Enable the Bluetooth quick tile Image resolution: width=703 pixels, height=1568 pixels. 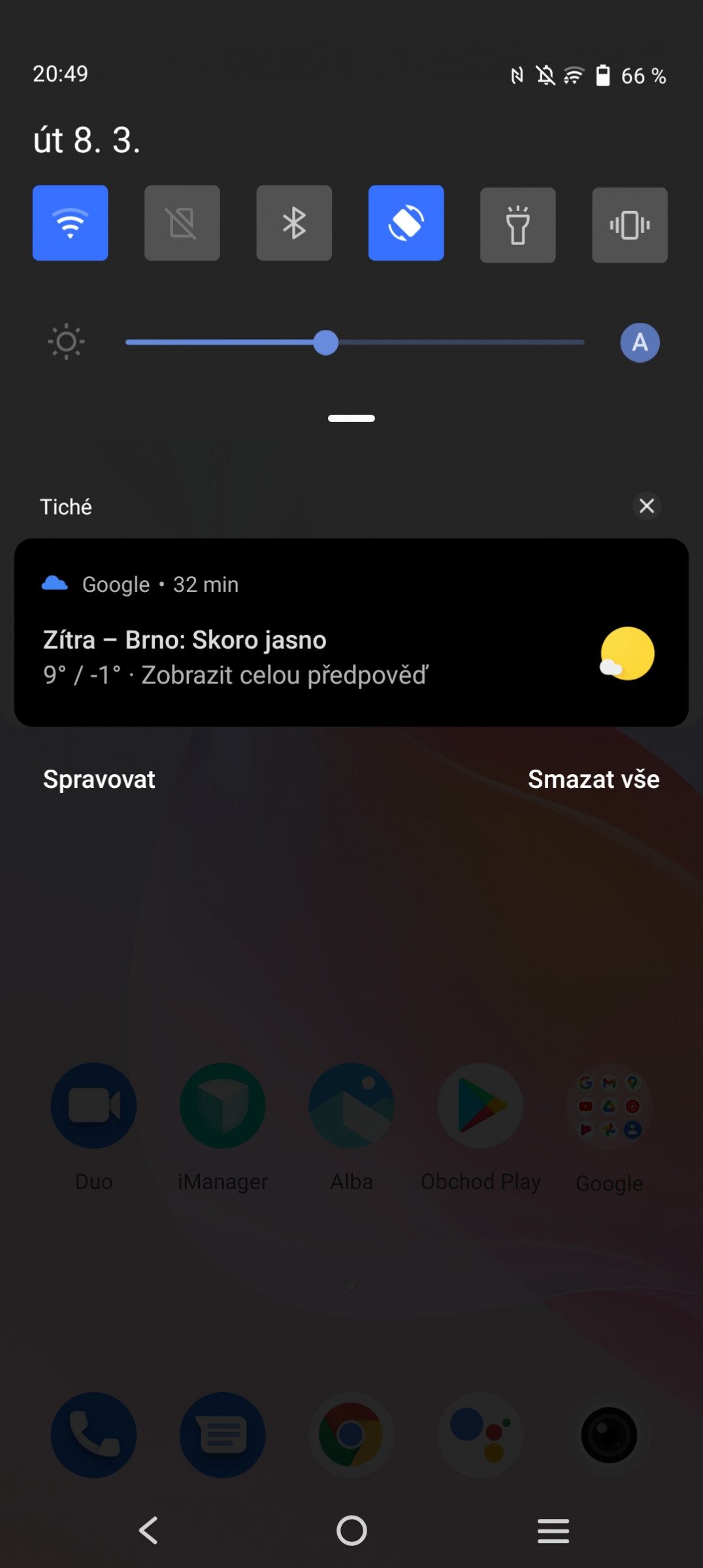point(294,223)
